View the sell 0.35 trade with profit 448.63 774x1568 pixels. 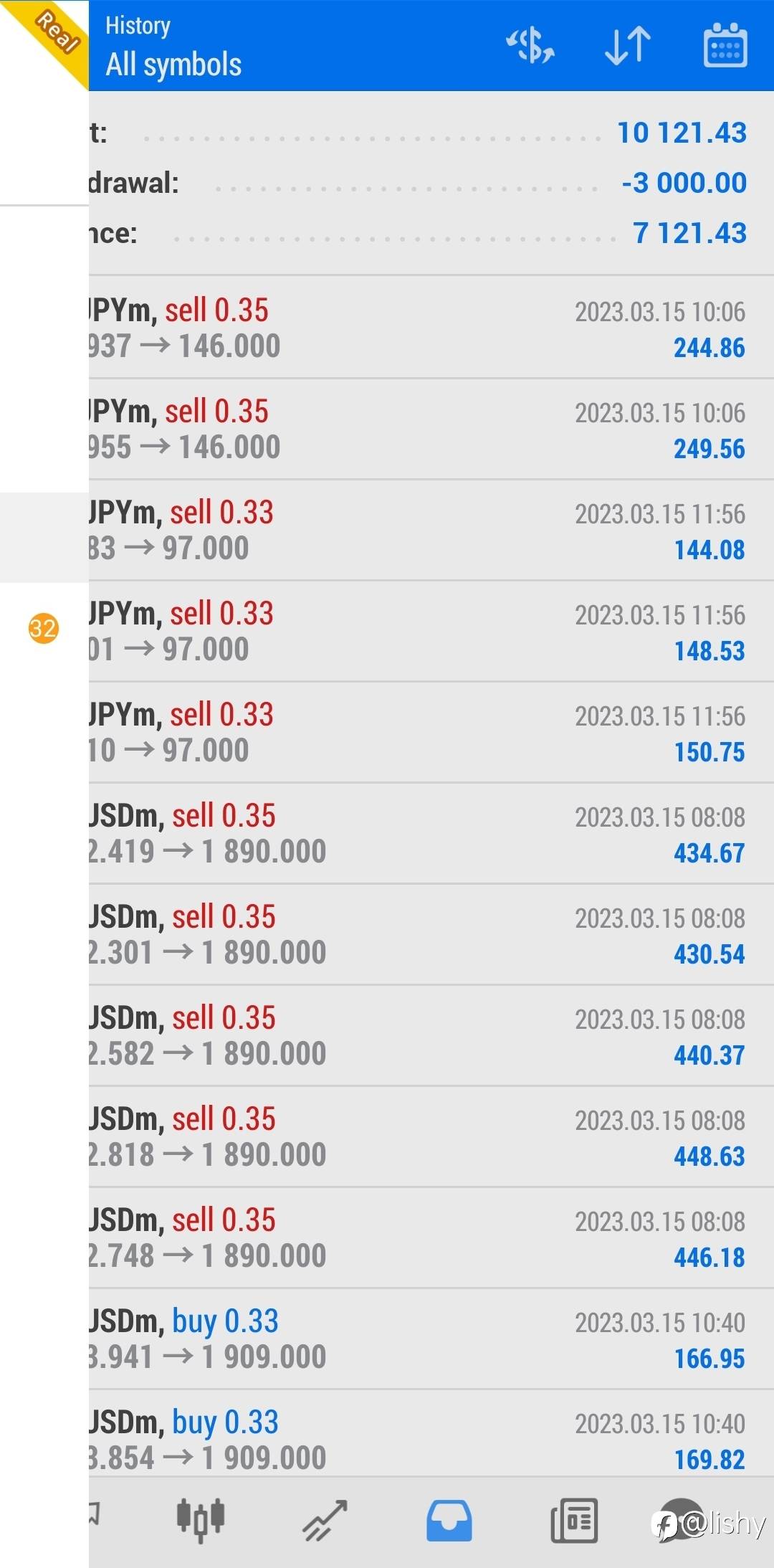tap(431, 1137)
